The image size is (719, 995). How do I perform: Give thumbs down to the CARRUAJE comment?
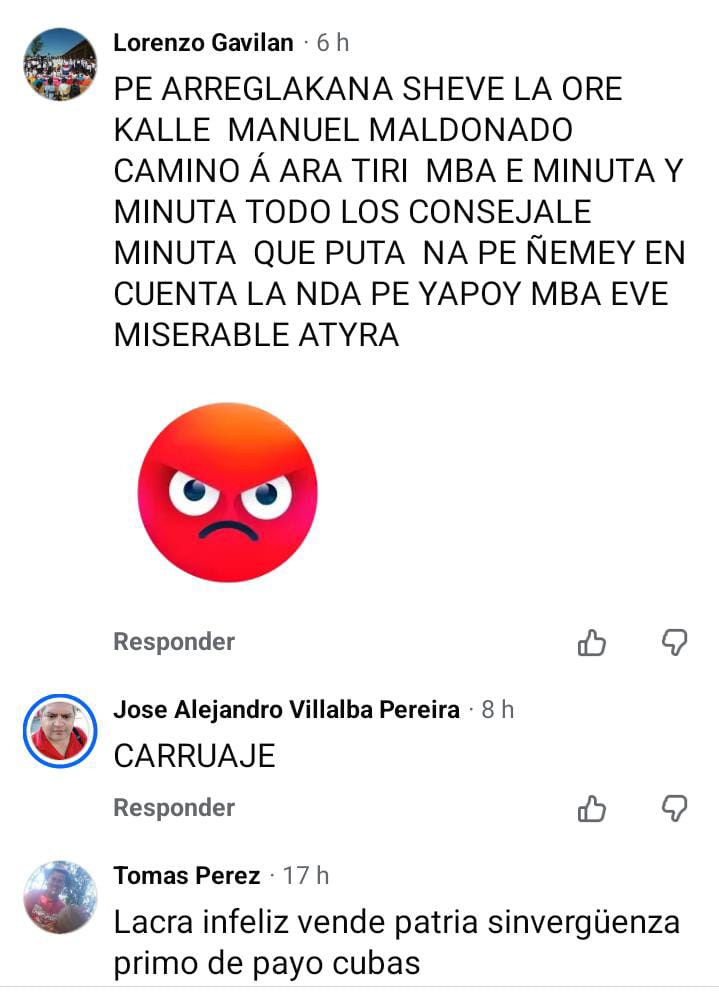pos(676,808)
